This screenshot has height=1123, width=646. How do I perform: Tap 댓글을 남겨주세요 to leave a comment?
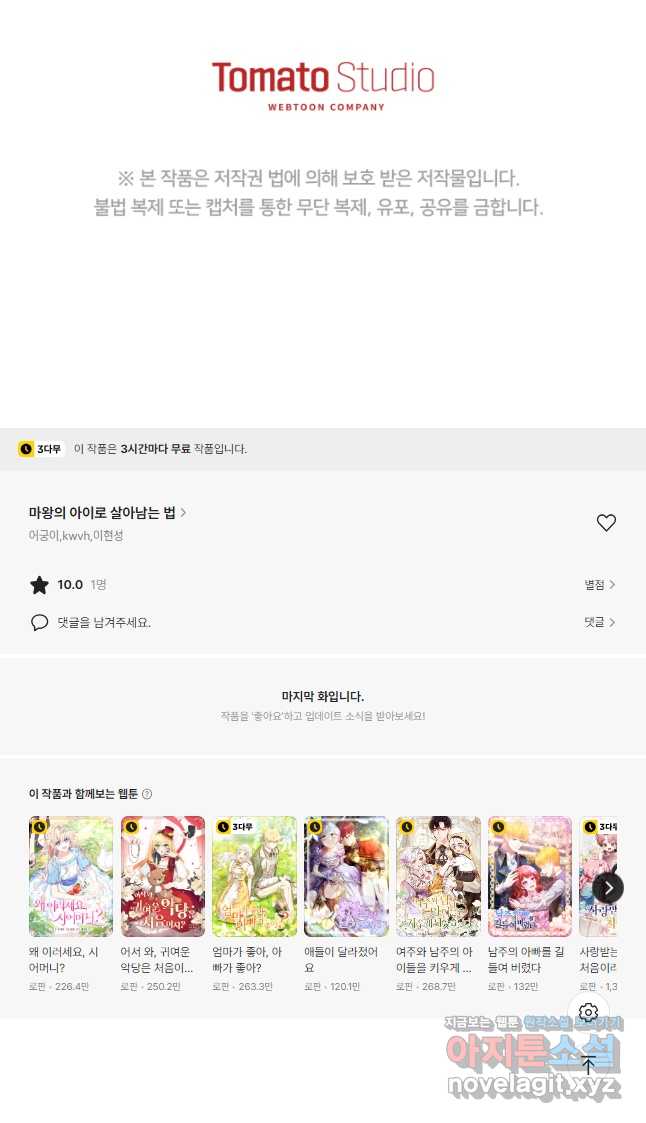click(104, 622)
